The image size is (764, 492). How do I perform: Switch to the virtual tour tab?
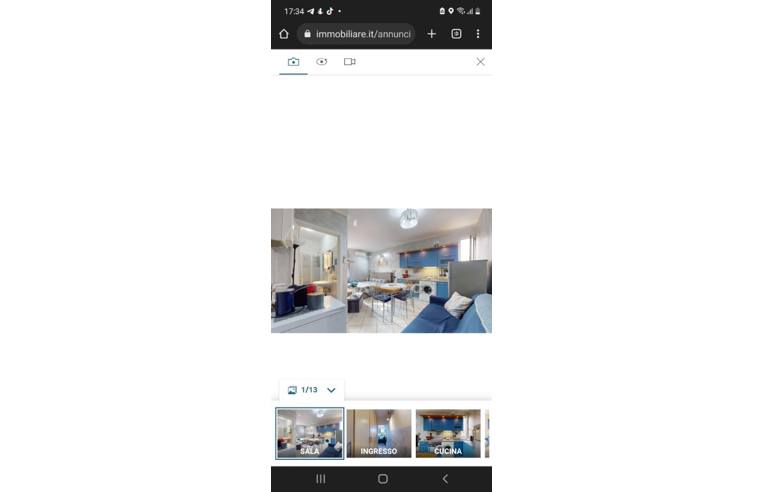[321, 62]
